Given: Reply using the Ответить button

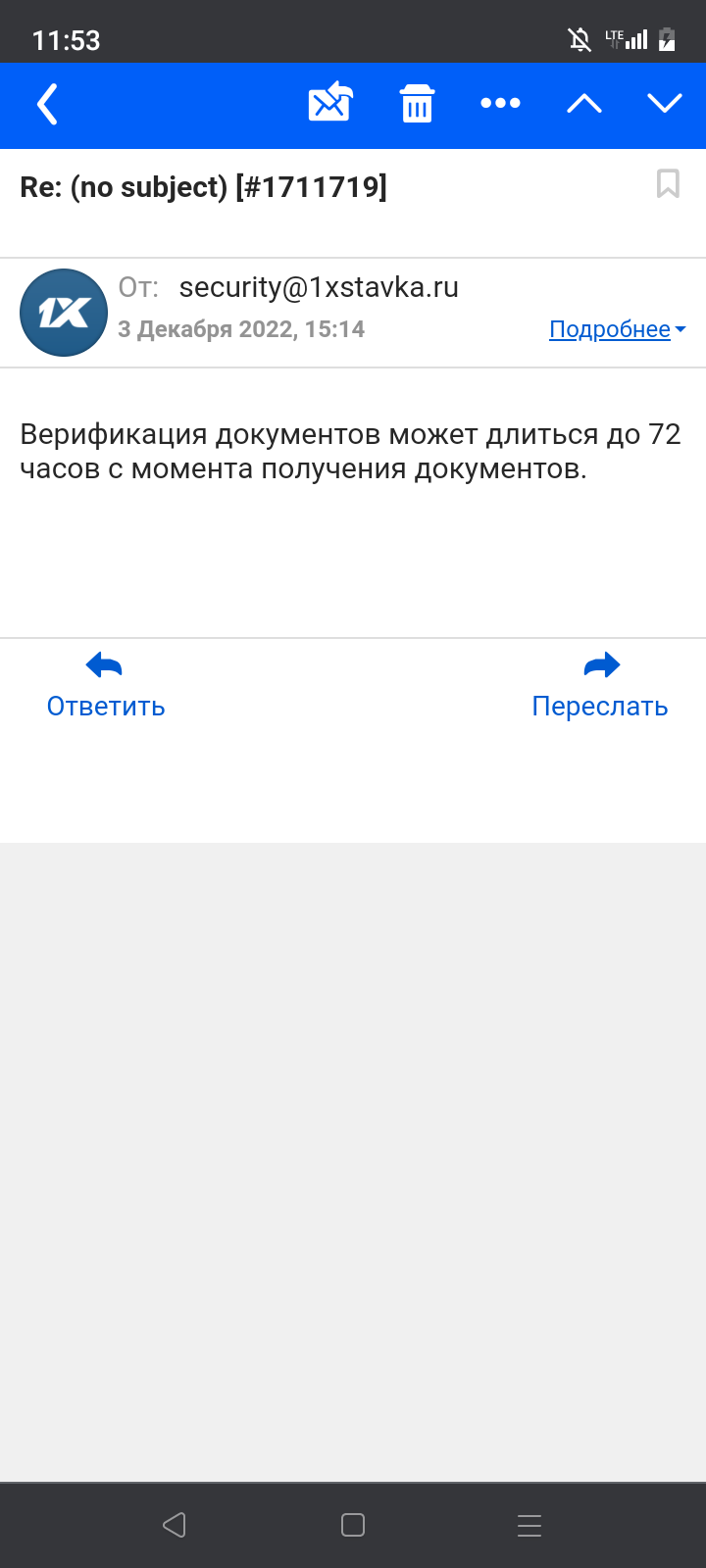Looking at the screenshot, I should click(106, 685).
